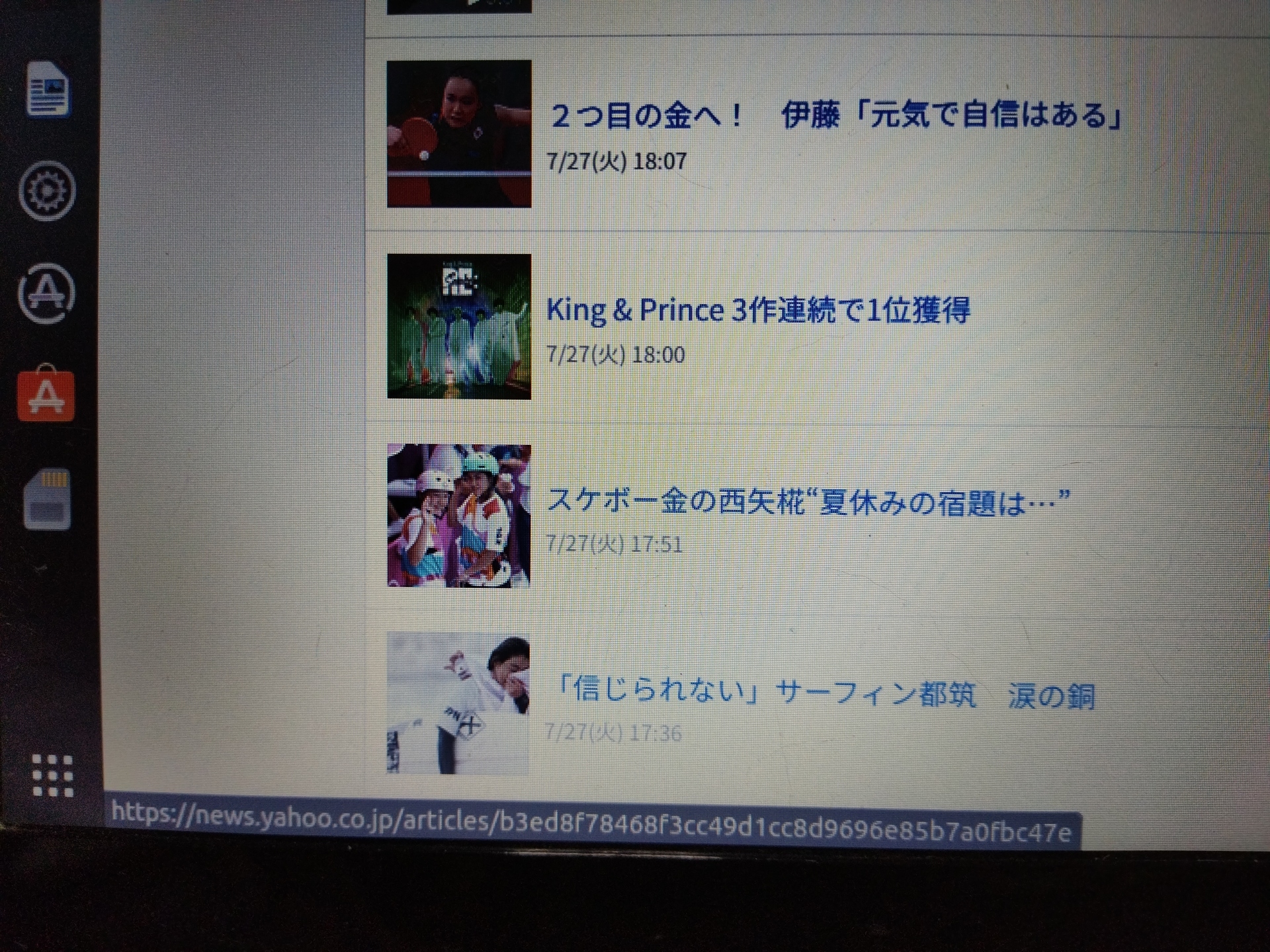Screen dimensions: 1270x952
Task: Open the orange Ubuntu Software store icon
Action: click(x=46, y=394)
